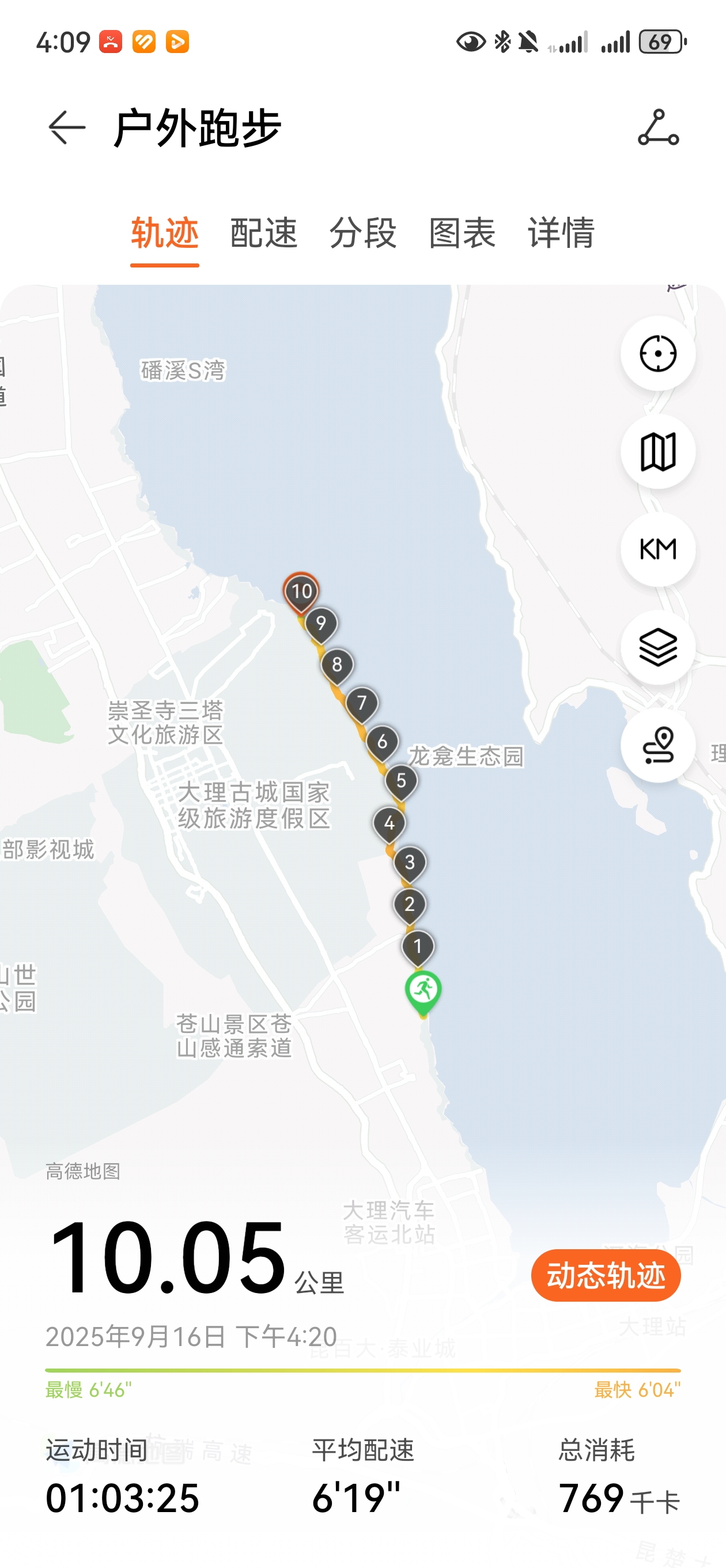Viewport: 726px width, 1568px height.
Task: Open the map layers options
Action: click(x=658, y=647)
